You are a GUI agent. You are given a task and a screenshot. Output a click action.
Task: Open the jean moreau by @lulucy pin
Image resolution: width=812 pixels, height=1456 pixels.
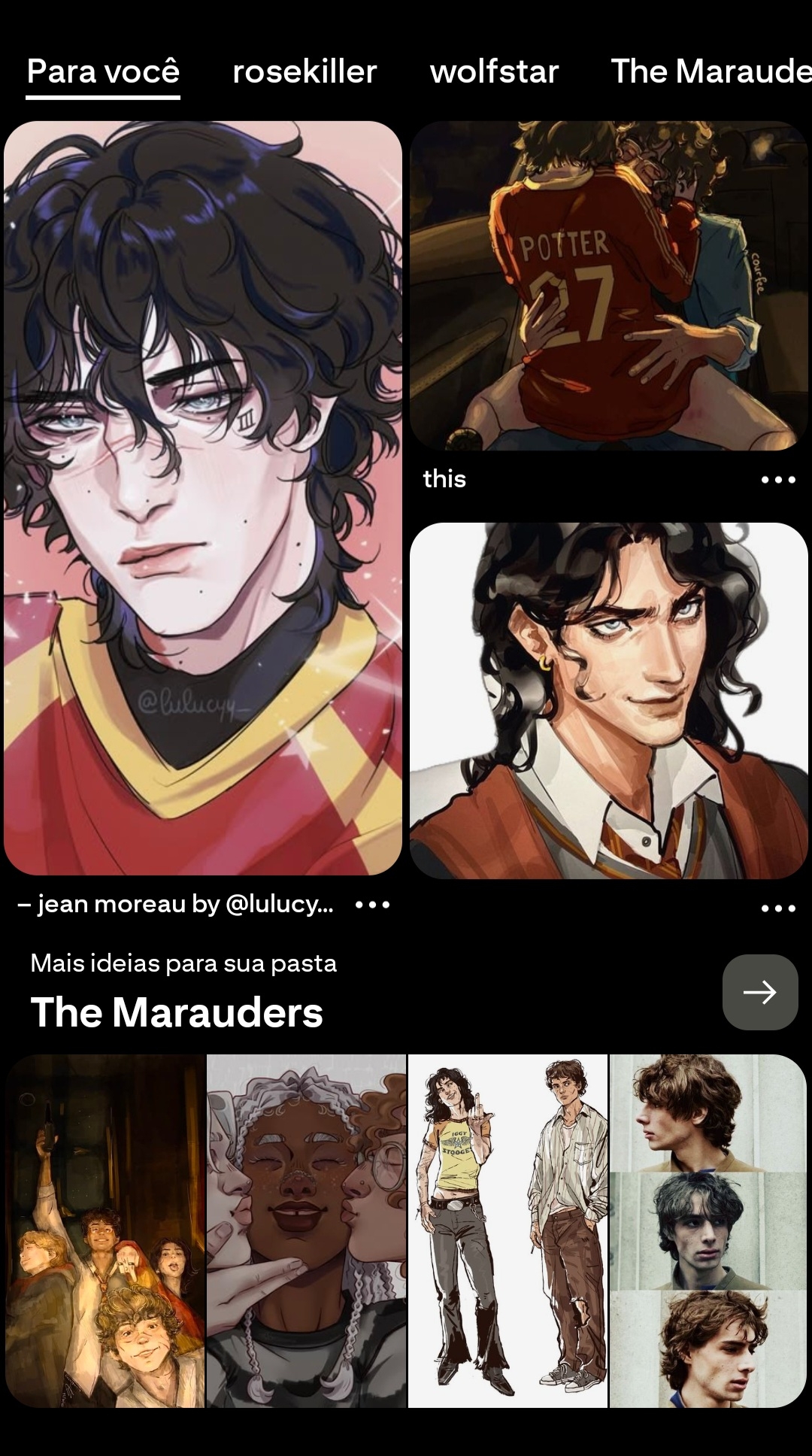pos(203,496)
